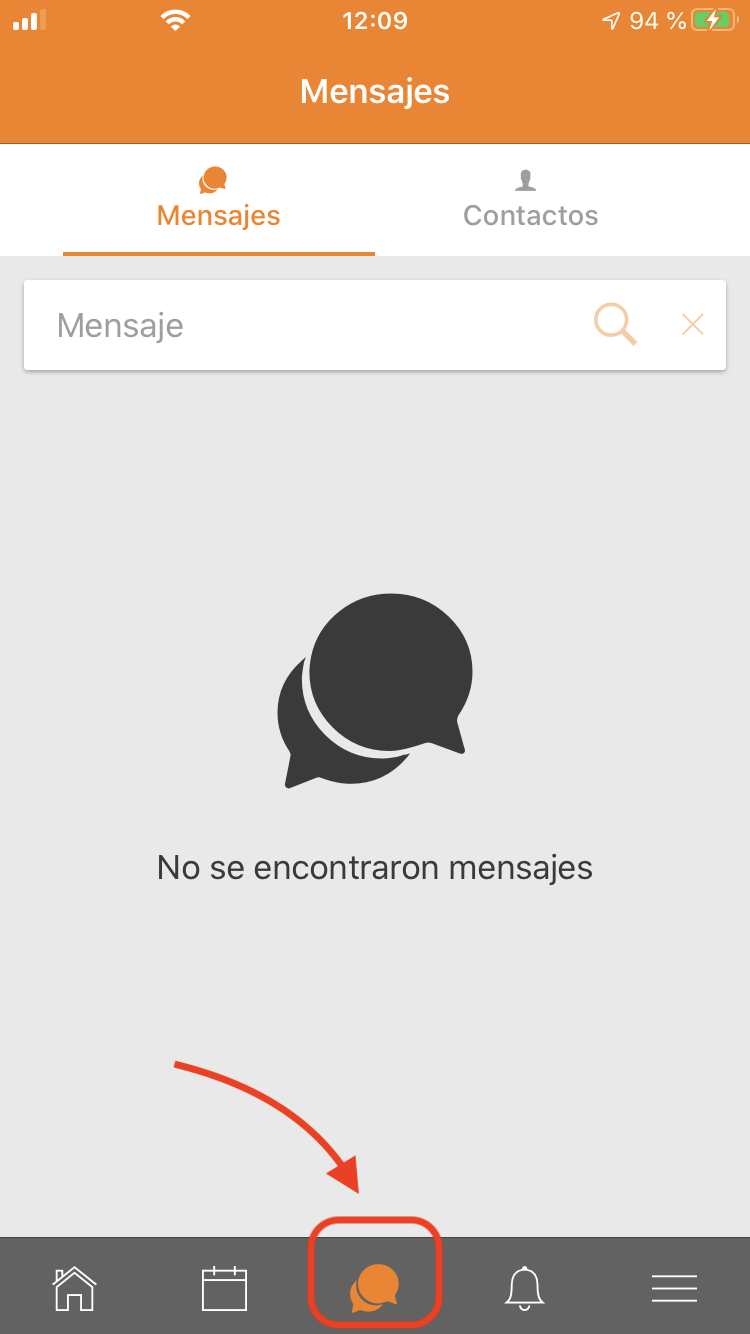Tap the magnifying glass search icon
This screenshot has height=1334, width=750.
pos(615,325)
